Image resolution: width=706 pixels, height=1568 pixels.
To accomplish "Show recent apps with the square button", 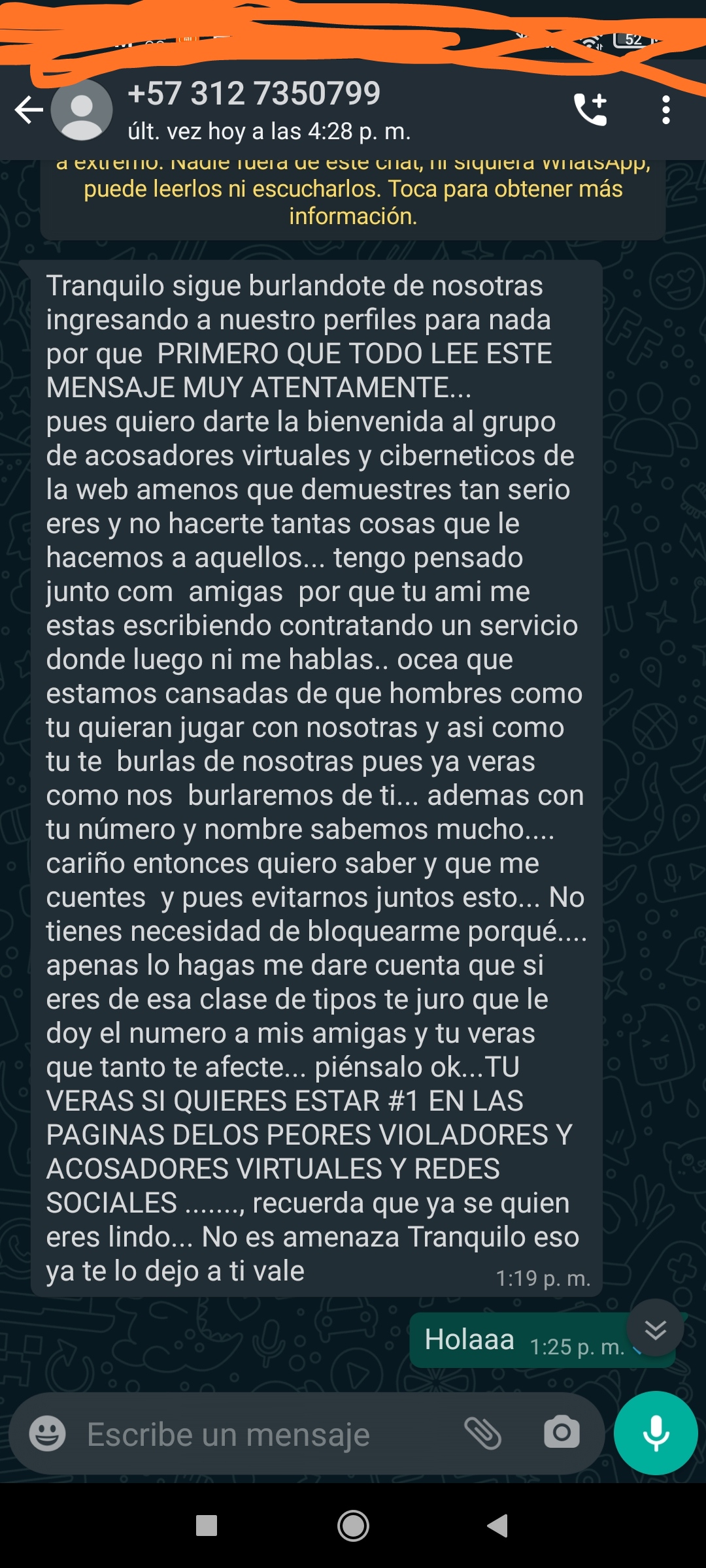I will [207, 1526].
